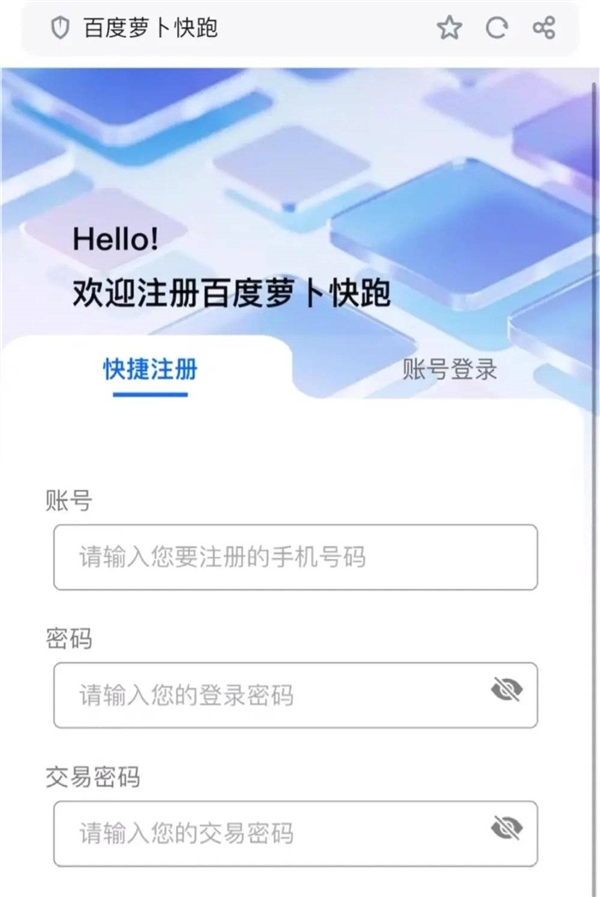This screenshot has height=897, width=600.
Task: Focus the 交易密码 input field
Action: 270,833
